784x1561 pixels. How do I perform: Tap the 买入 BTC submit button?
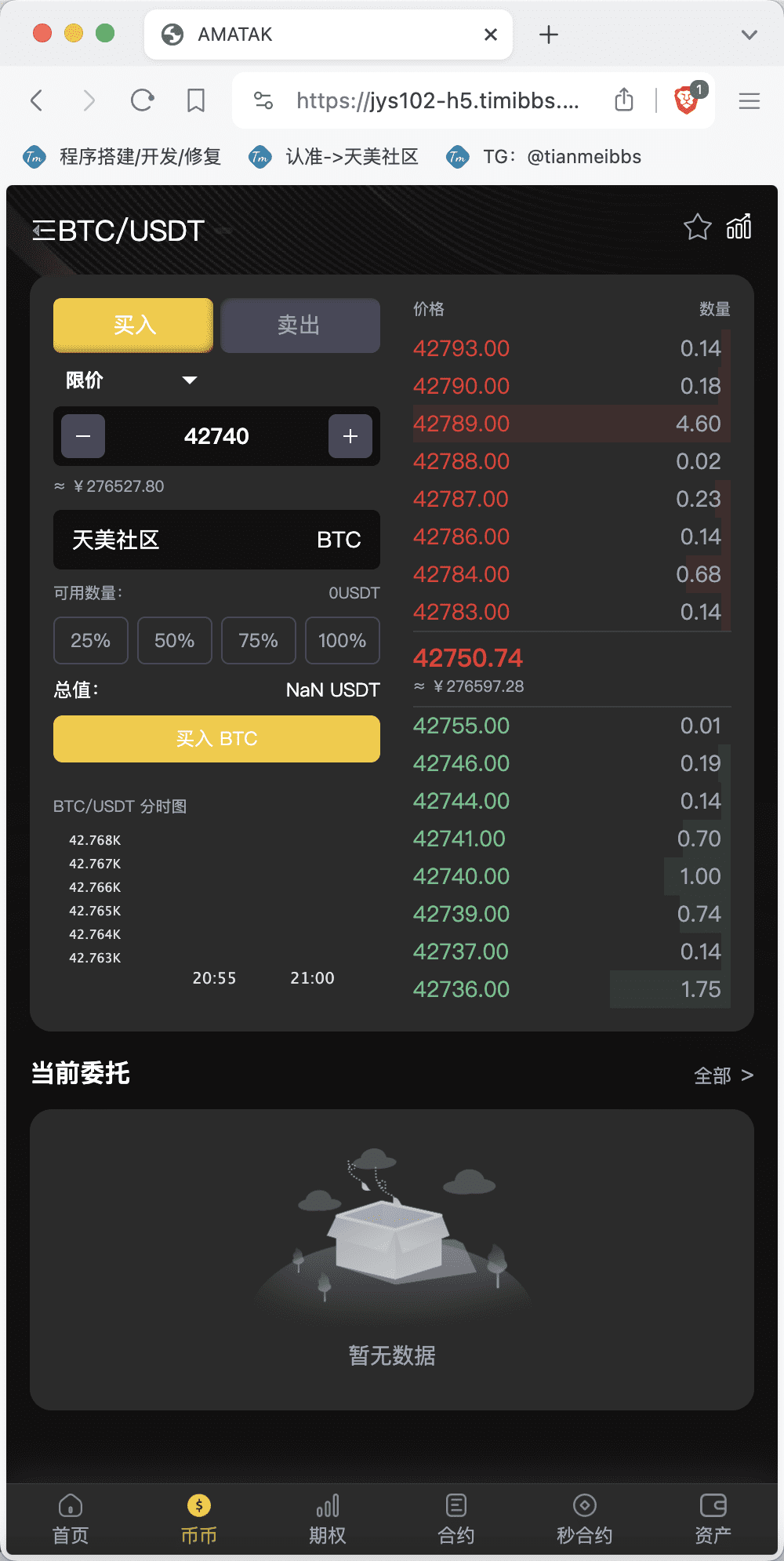216,739
